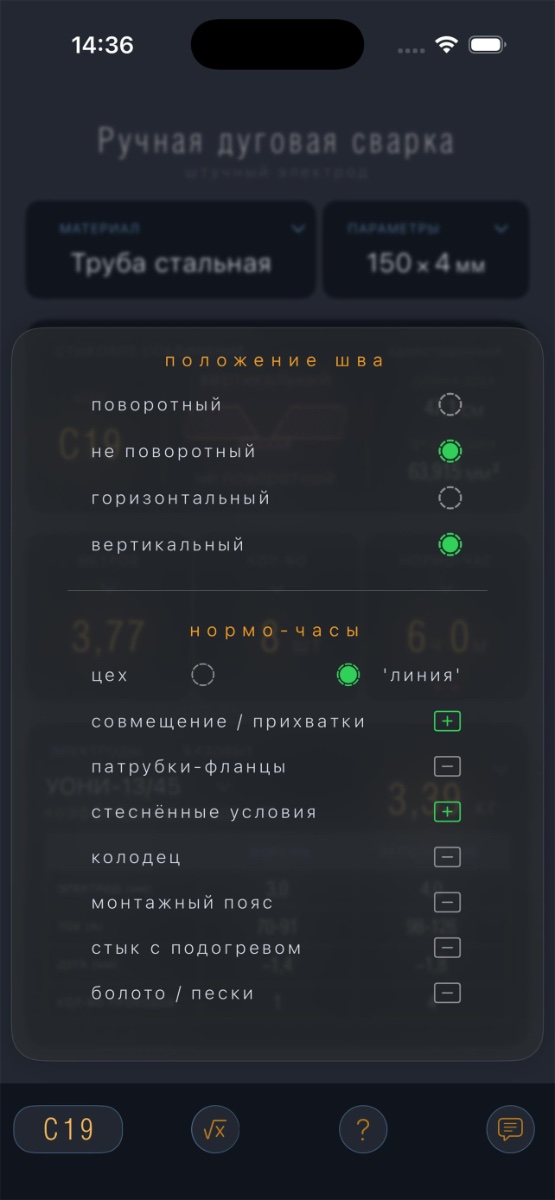Toggle the 'вертикальный' radio button
The height and width of the screenshot is (1200, 555).
pyautogui.click(x=450, y=545)
